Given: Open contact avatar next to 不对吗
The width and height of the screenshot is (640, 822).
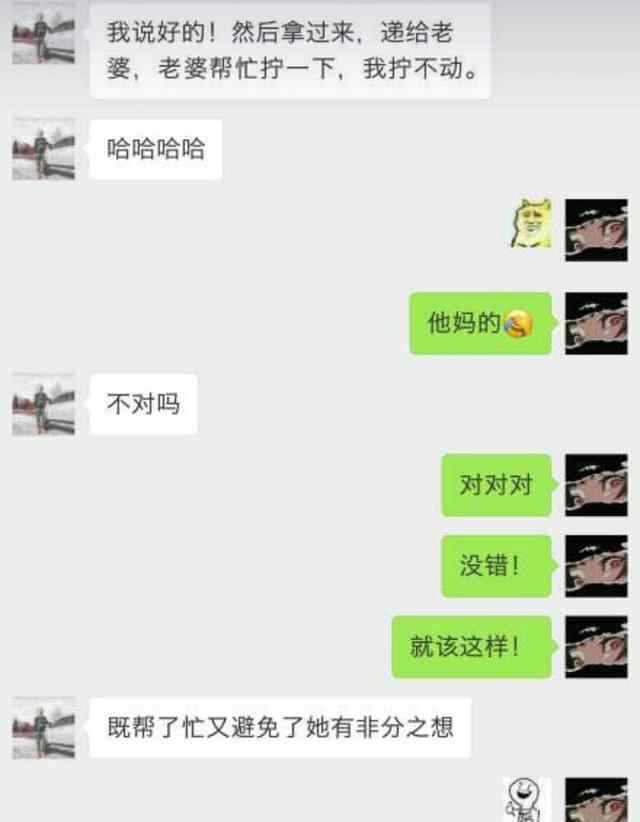Looking at the screenshot, I should pos(43,404).
